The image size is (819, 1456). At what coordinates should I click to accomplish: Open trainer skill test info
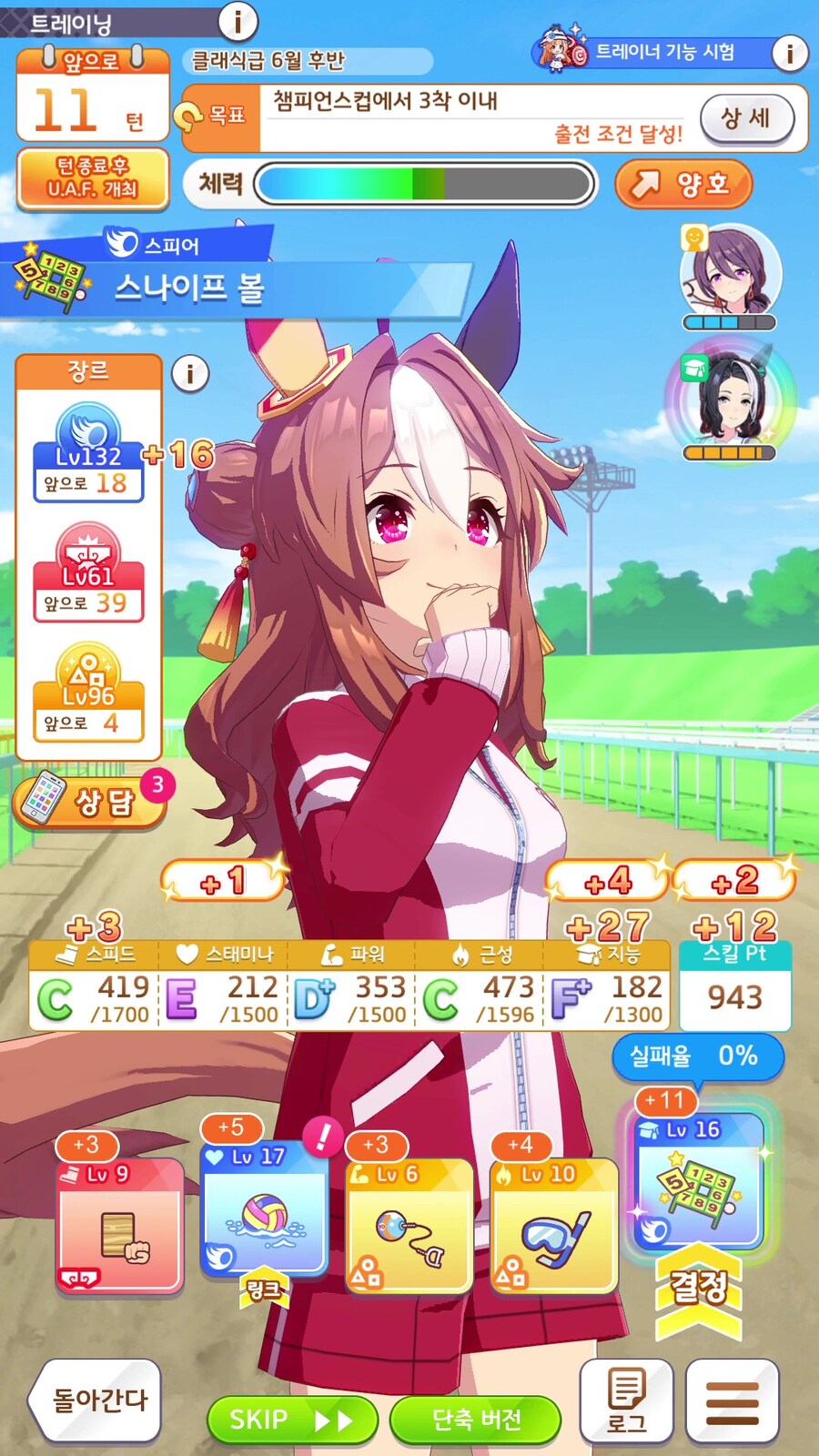tap(789, 54)
